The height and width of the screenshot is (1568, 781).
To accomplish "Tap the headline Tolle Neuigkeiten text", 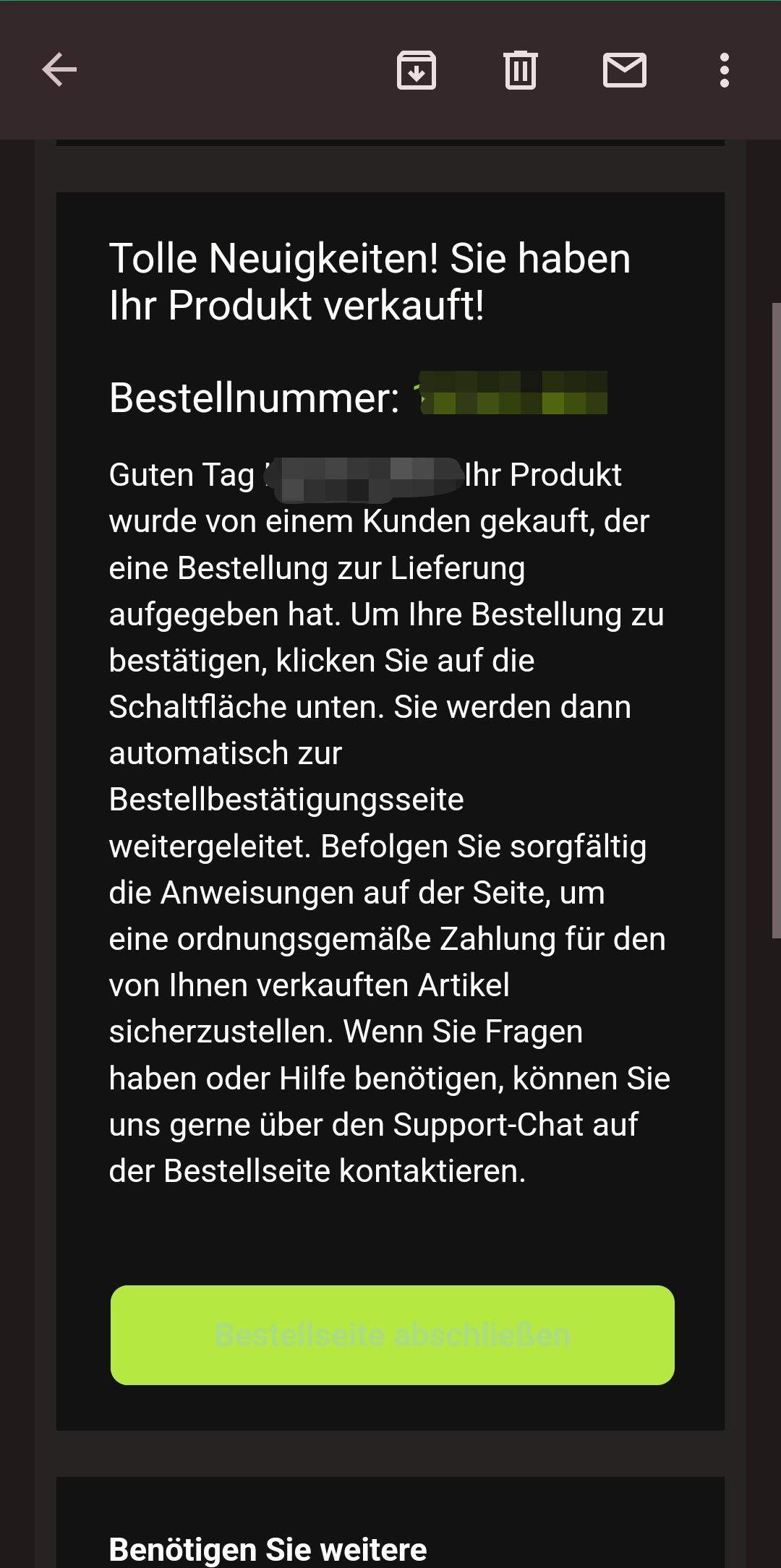I will [370, 282].
